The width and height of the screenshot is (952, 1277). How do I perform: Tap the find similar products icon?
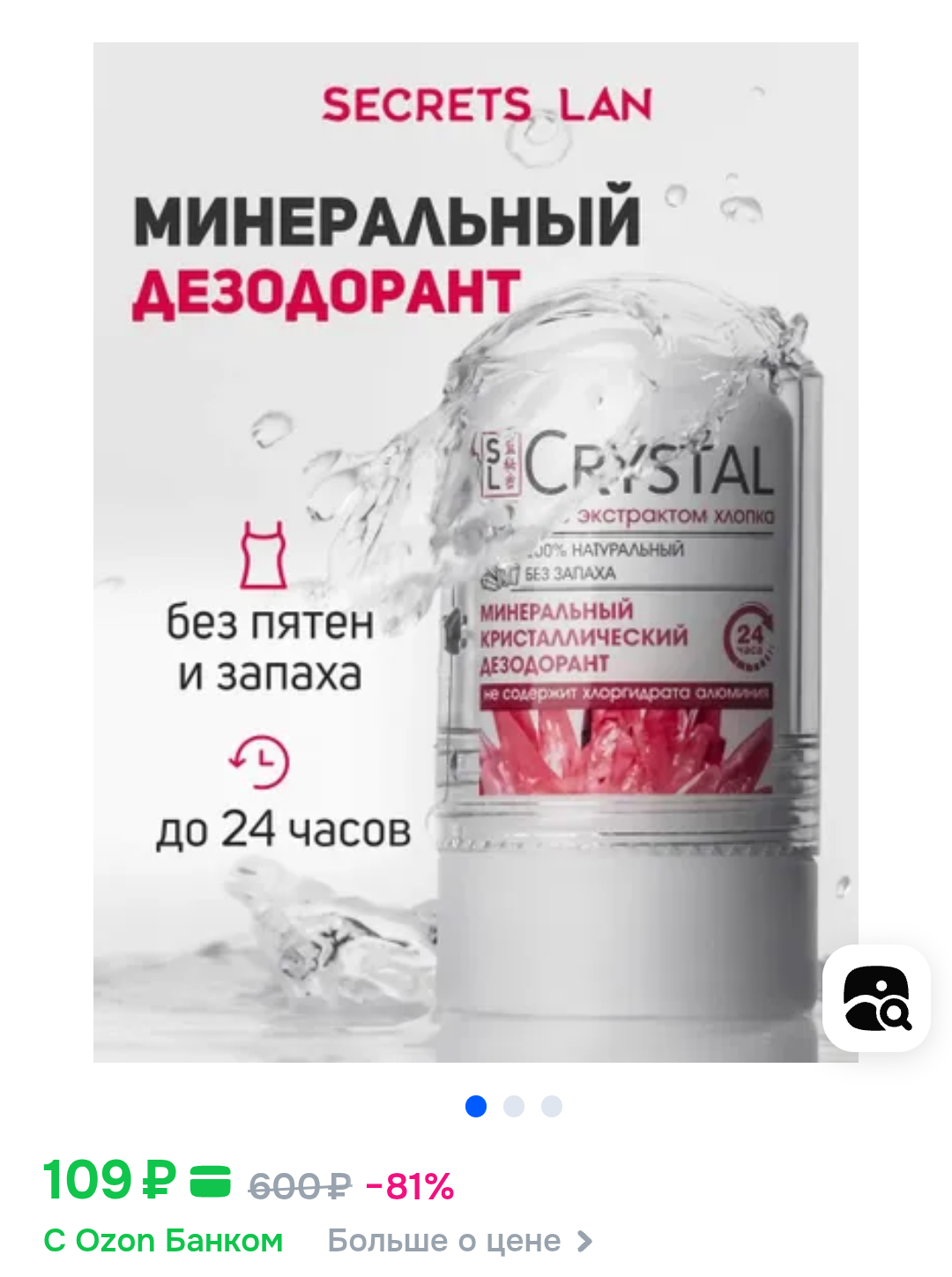point(876,998)
